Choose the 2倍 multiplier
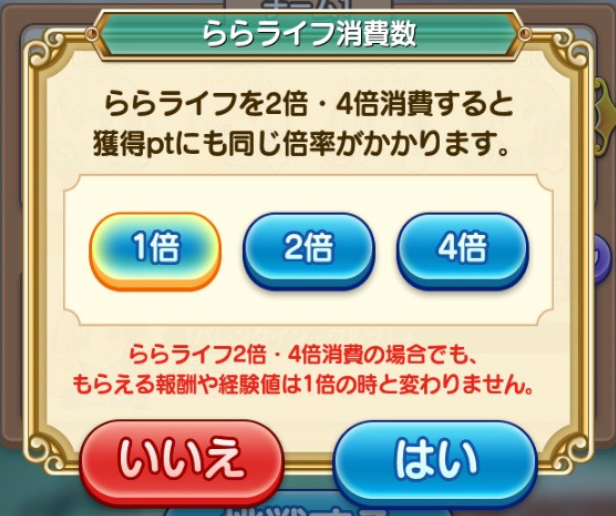Viewport: 616px width, 516px height. [x=308, y=250]
